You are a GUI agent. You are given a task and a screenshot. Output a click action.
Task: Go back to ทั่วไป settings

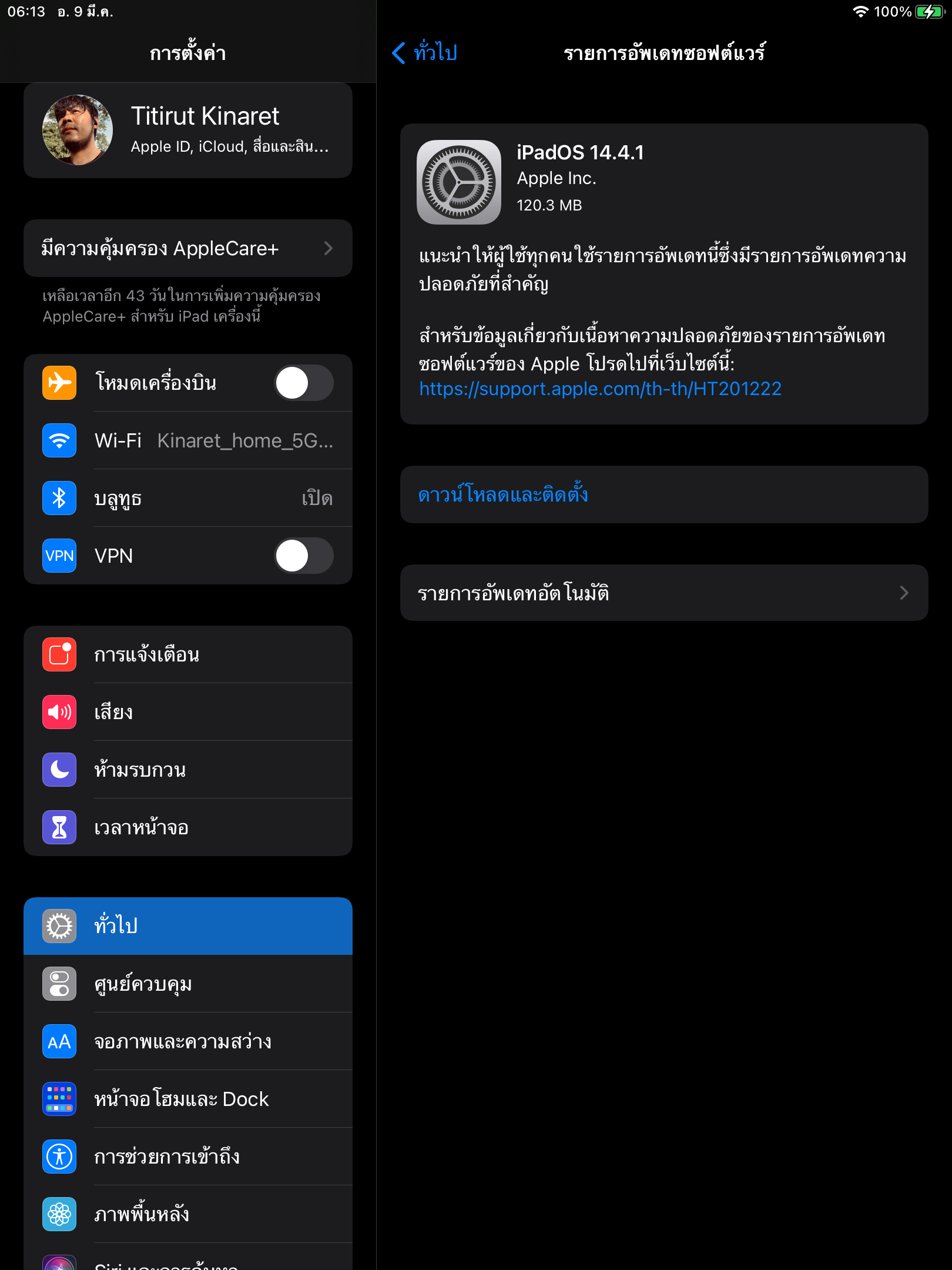(425, 53)
